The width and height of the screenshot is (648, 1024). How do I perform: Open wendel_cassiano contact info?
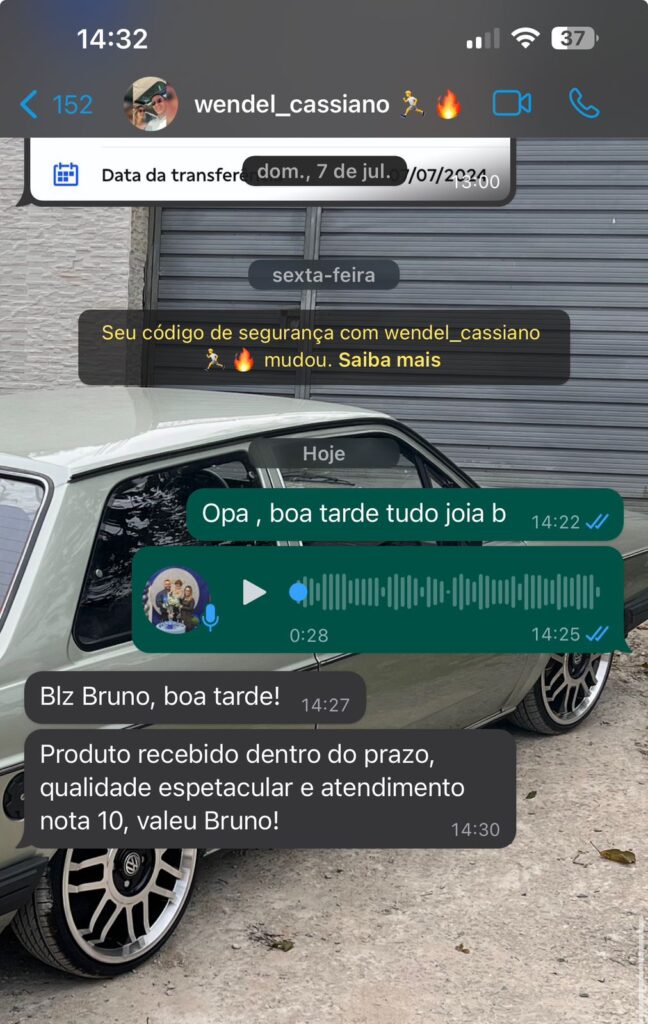tap(290, 104)
